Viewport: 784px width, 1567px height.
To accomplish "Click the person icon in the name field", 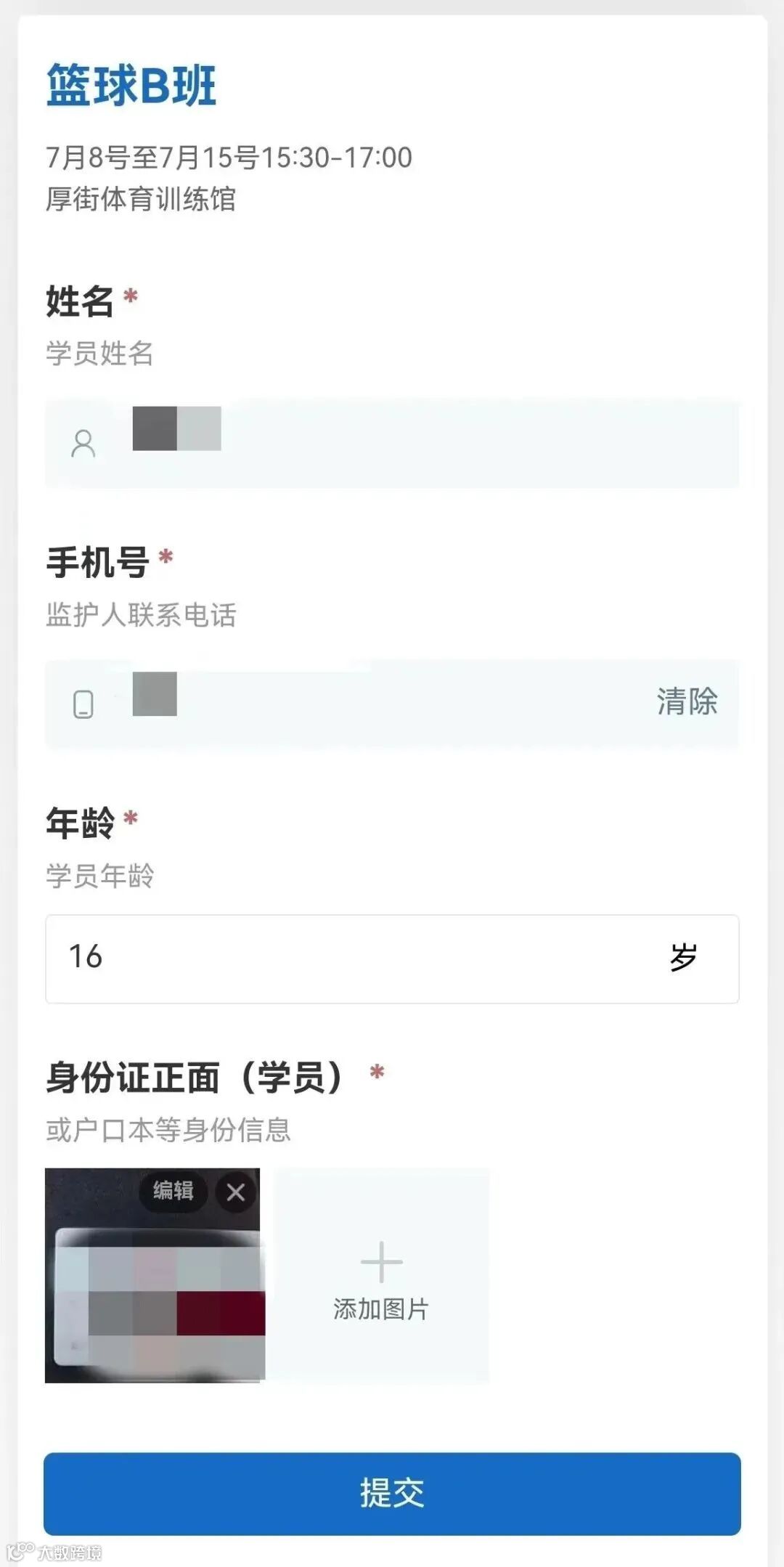I will click(84, 441).
